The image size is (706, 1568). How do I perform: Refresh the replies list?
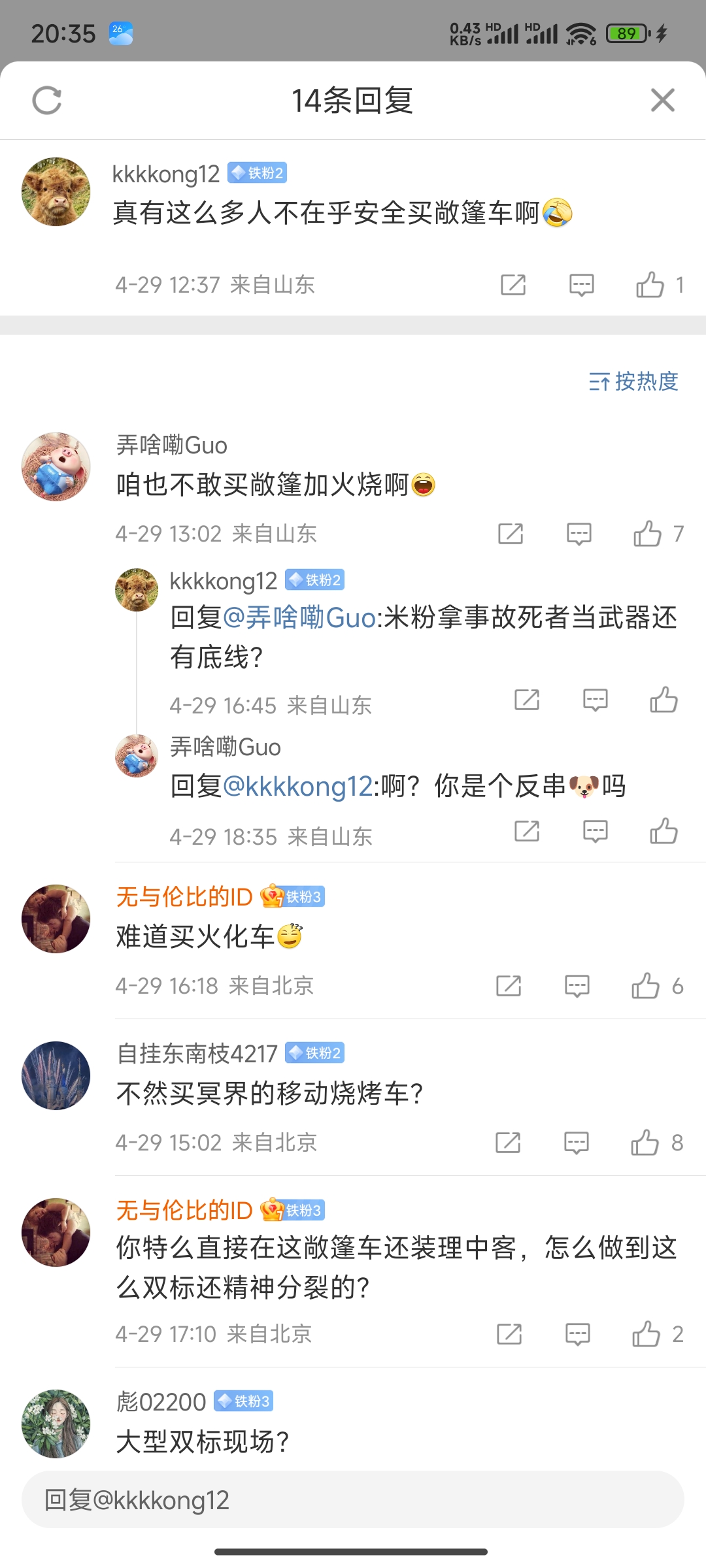(47, 101)
